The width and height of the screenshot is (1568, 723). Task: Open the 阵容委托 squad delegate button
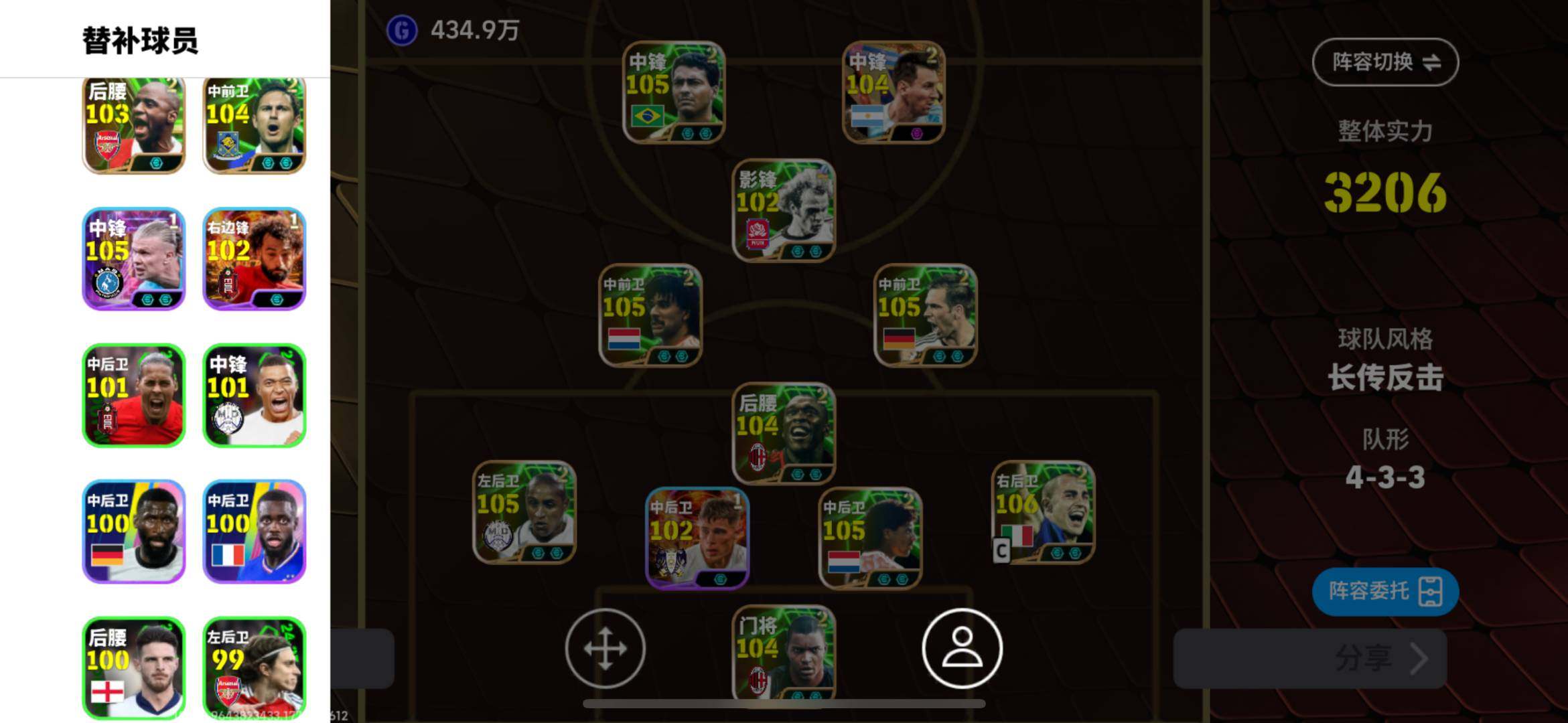[x=1384, y=591]
